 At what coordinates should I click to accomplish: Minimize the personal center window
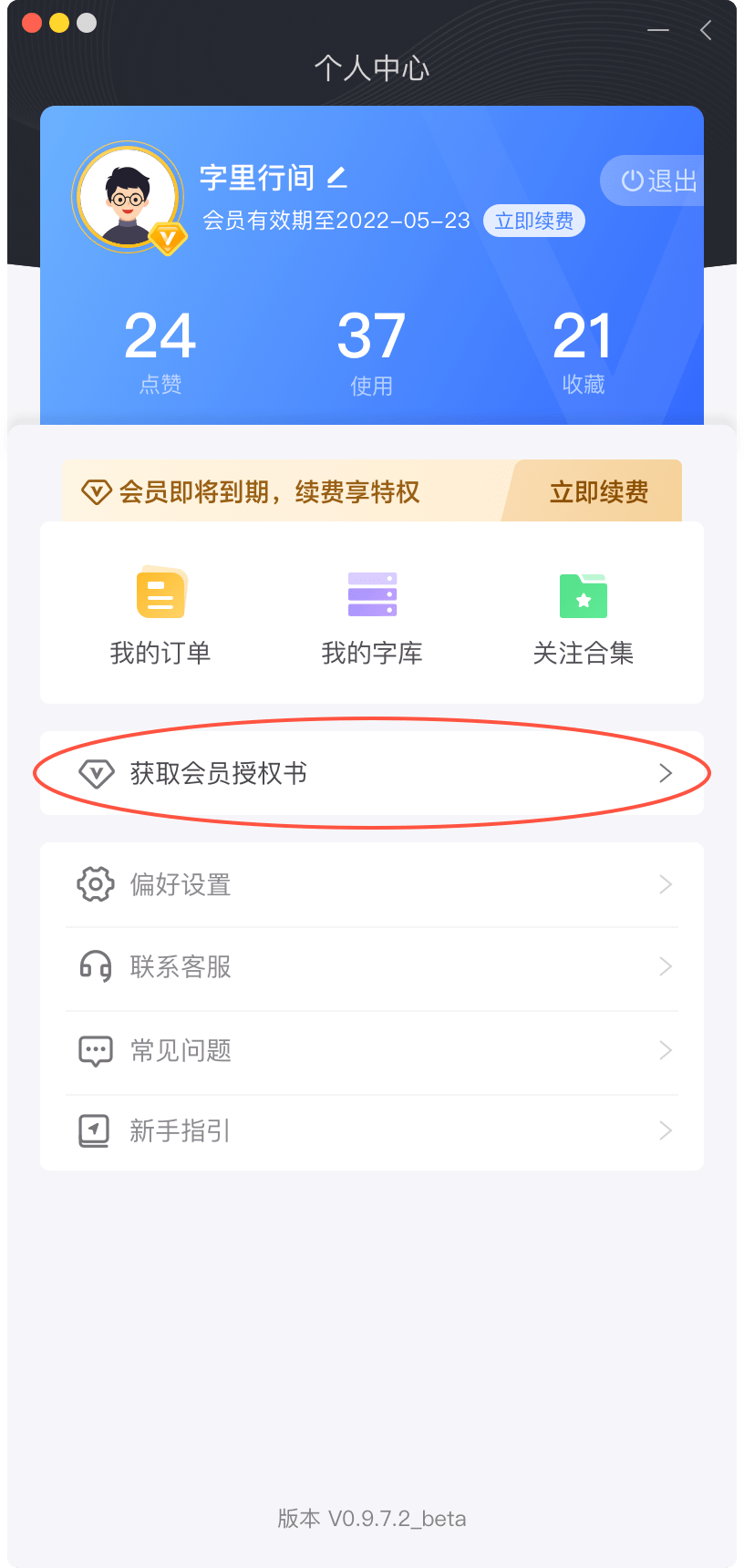658,30
